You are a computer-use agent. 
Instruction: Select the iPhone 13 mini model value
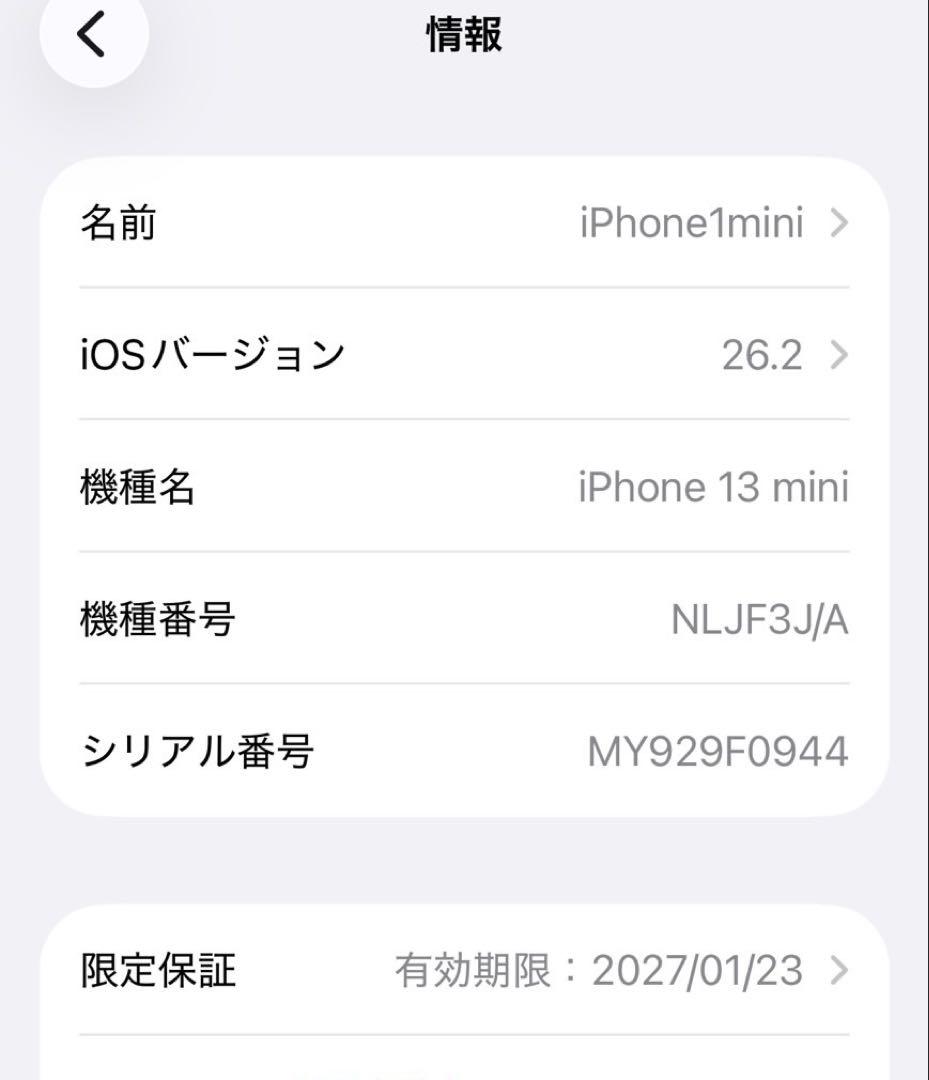(x=714, y=487)
